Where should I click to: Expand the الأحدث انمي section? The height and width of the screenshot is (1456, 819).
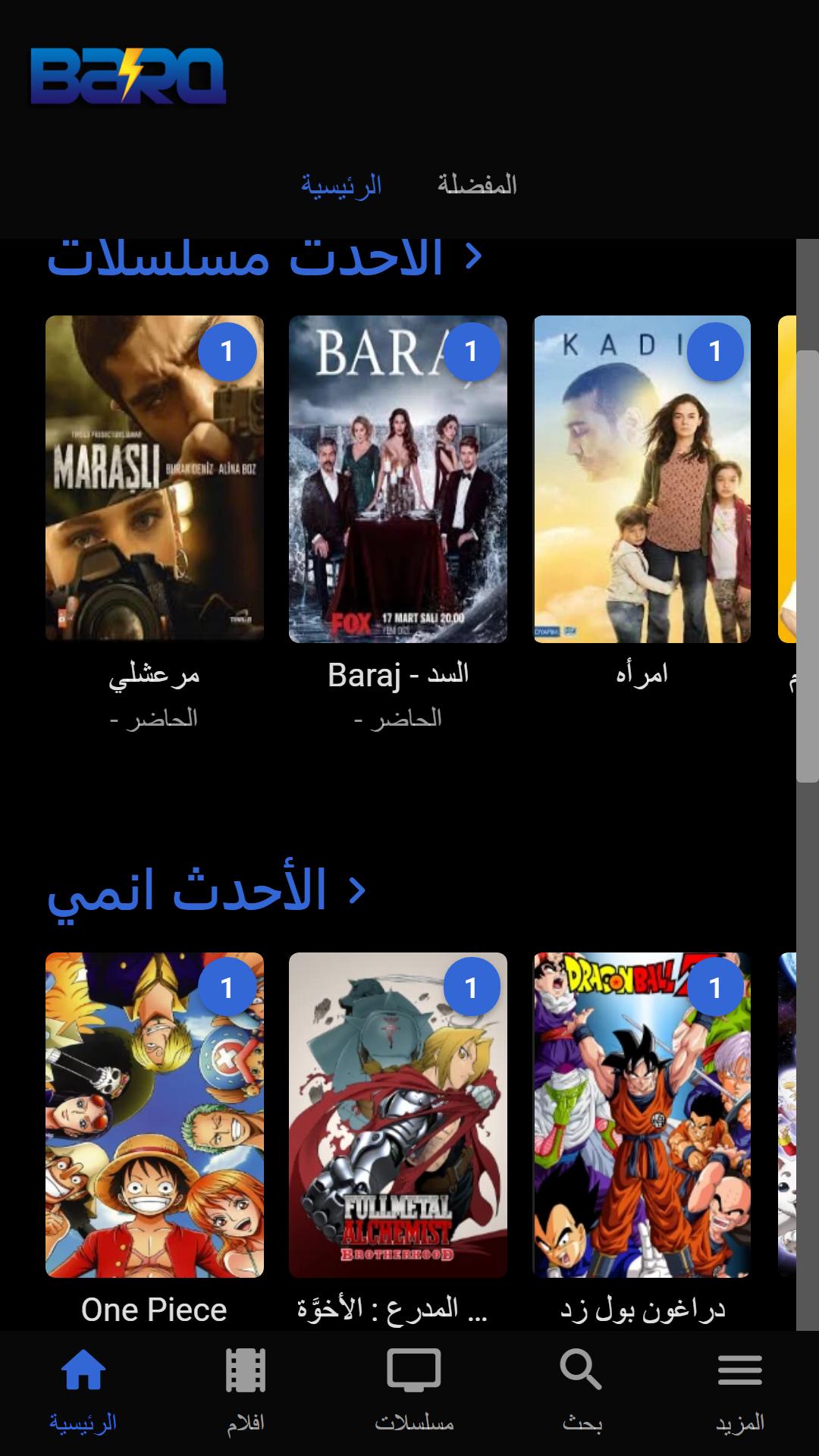pos(206,890)
